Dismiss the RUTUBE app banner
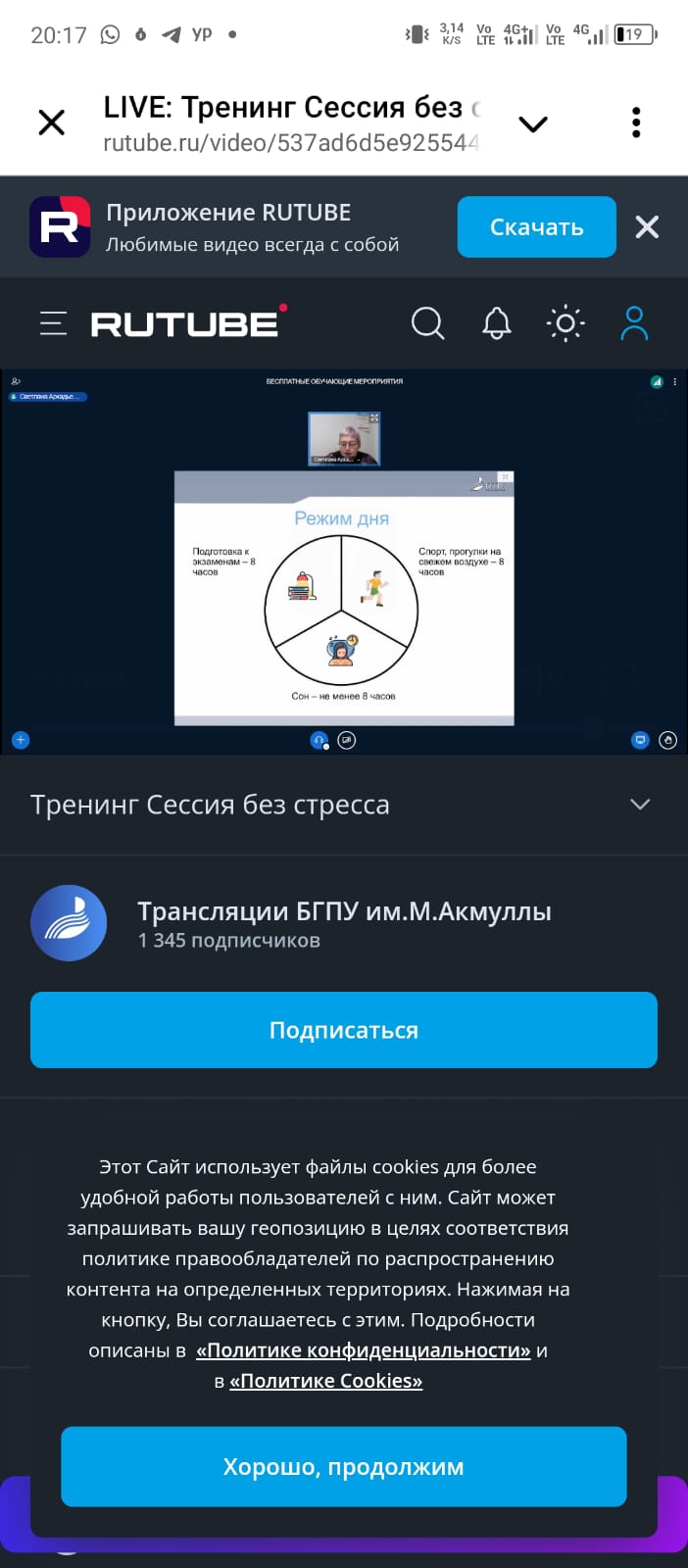688x1568 pixels. tap(647, 227)
